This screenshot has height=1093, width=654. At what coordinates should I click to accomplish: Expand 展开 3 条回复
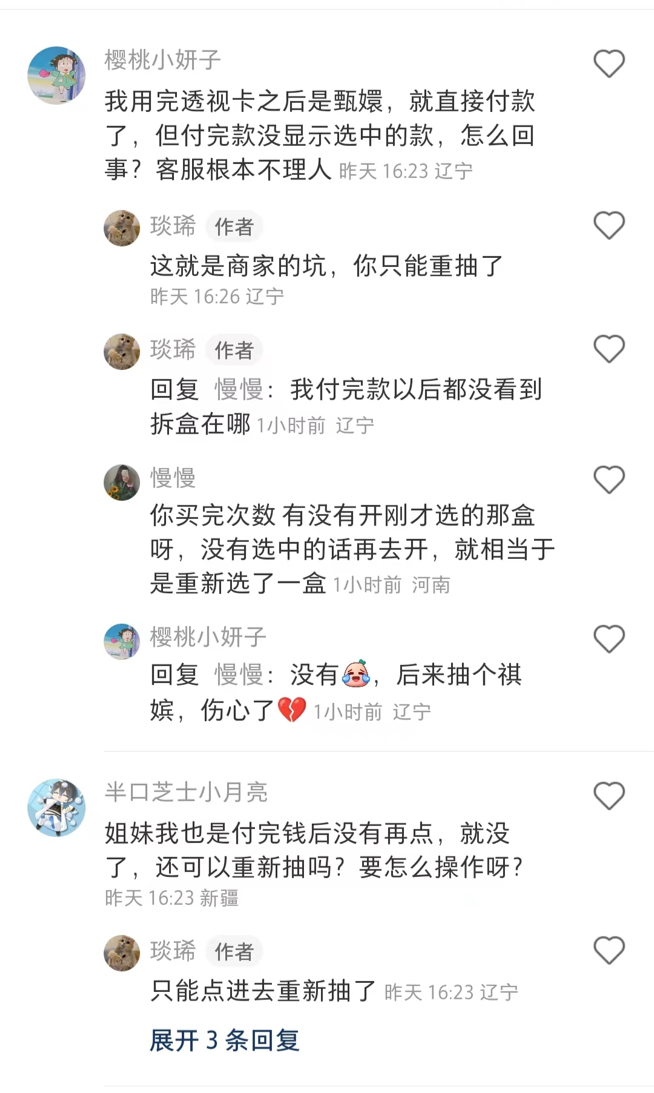(x=224, y=1040)
